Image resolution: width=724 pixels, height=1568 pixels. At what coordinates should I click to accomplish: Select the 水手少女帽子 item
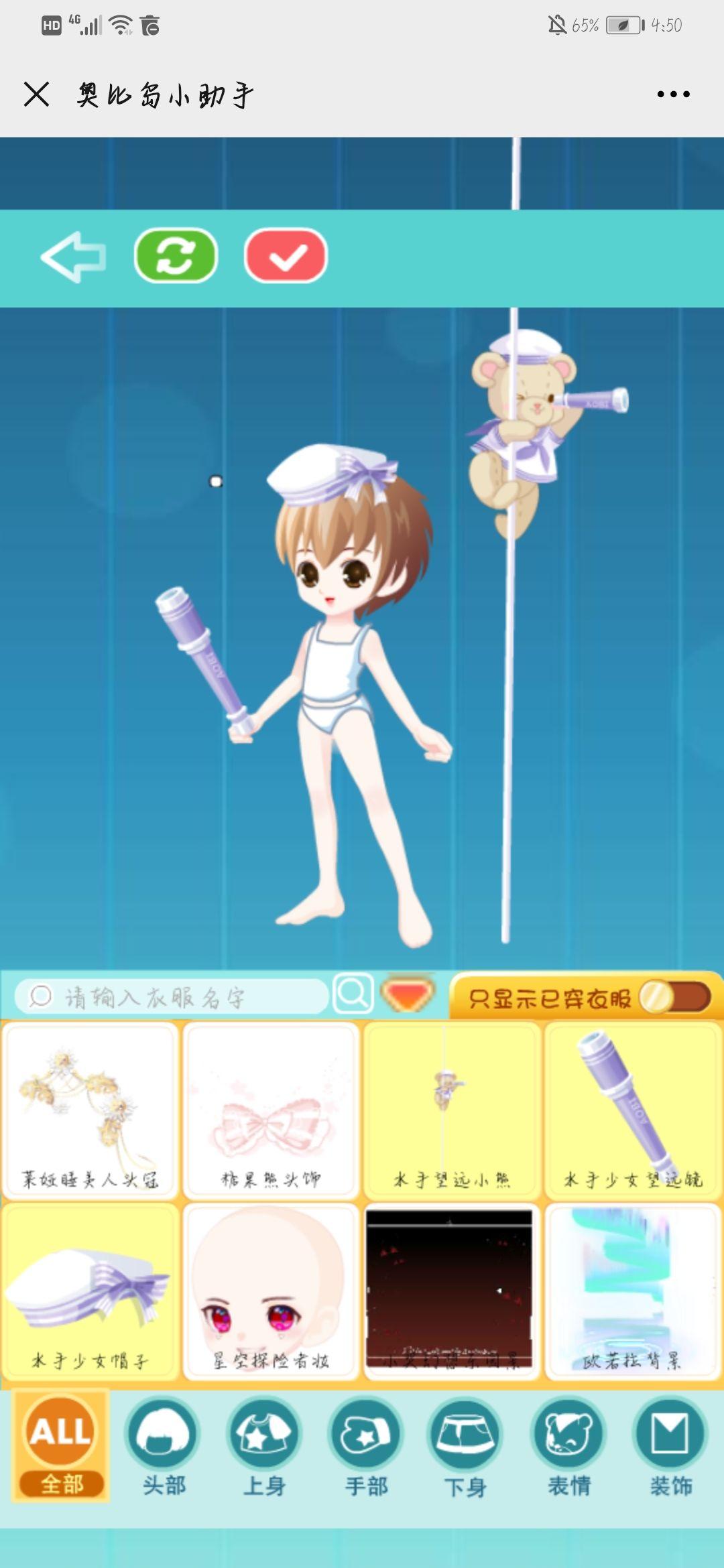90,1292
